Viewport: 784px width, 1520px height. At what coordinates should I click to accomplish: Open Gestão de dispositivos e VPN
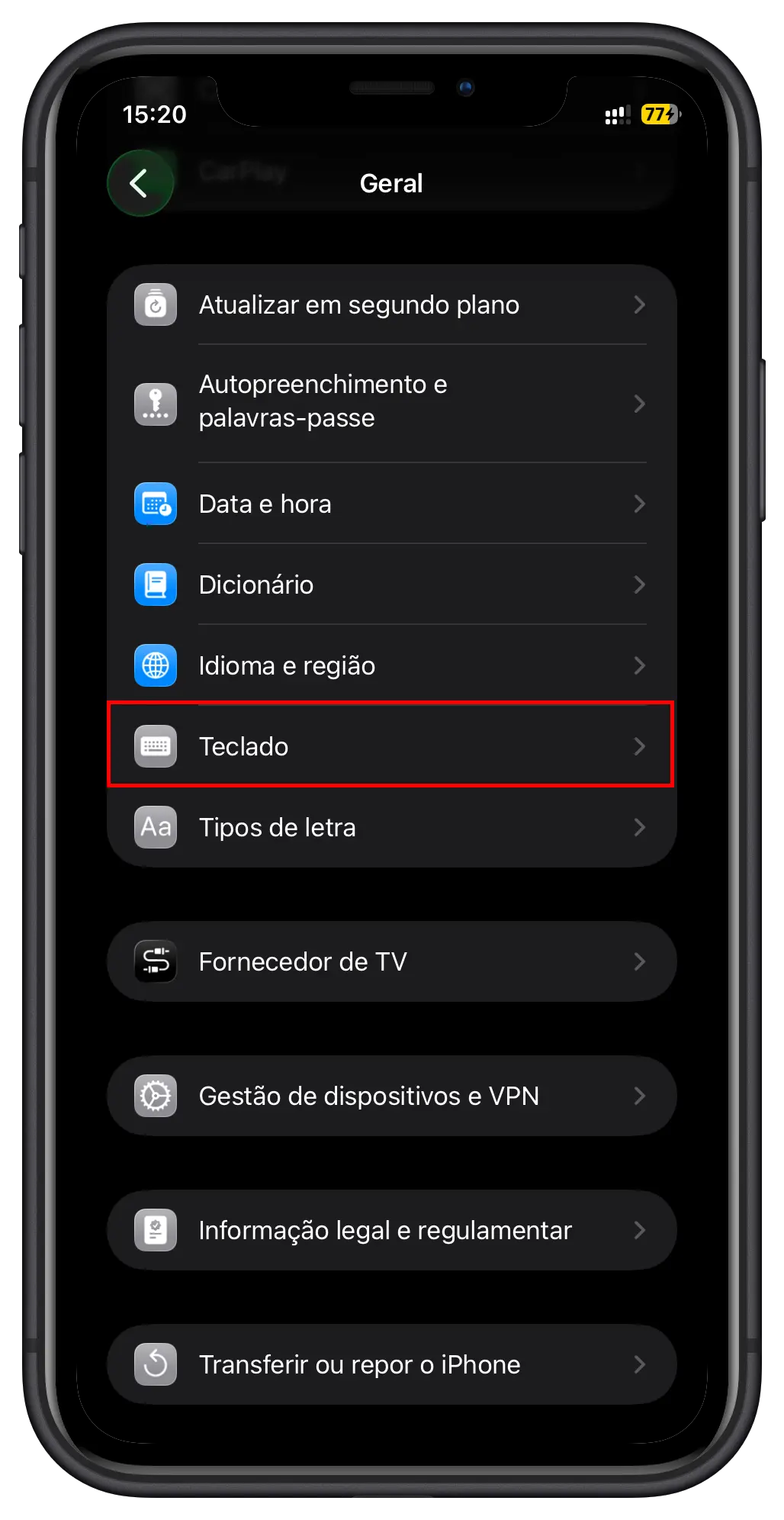coord(390,1096)
